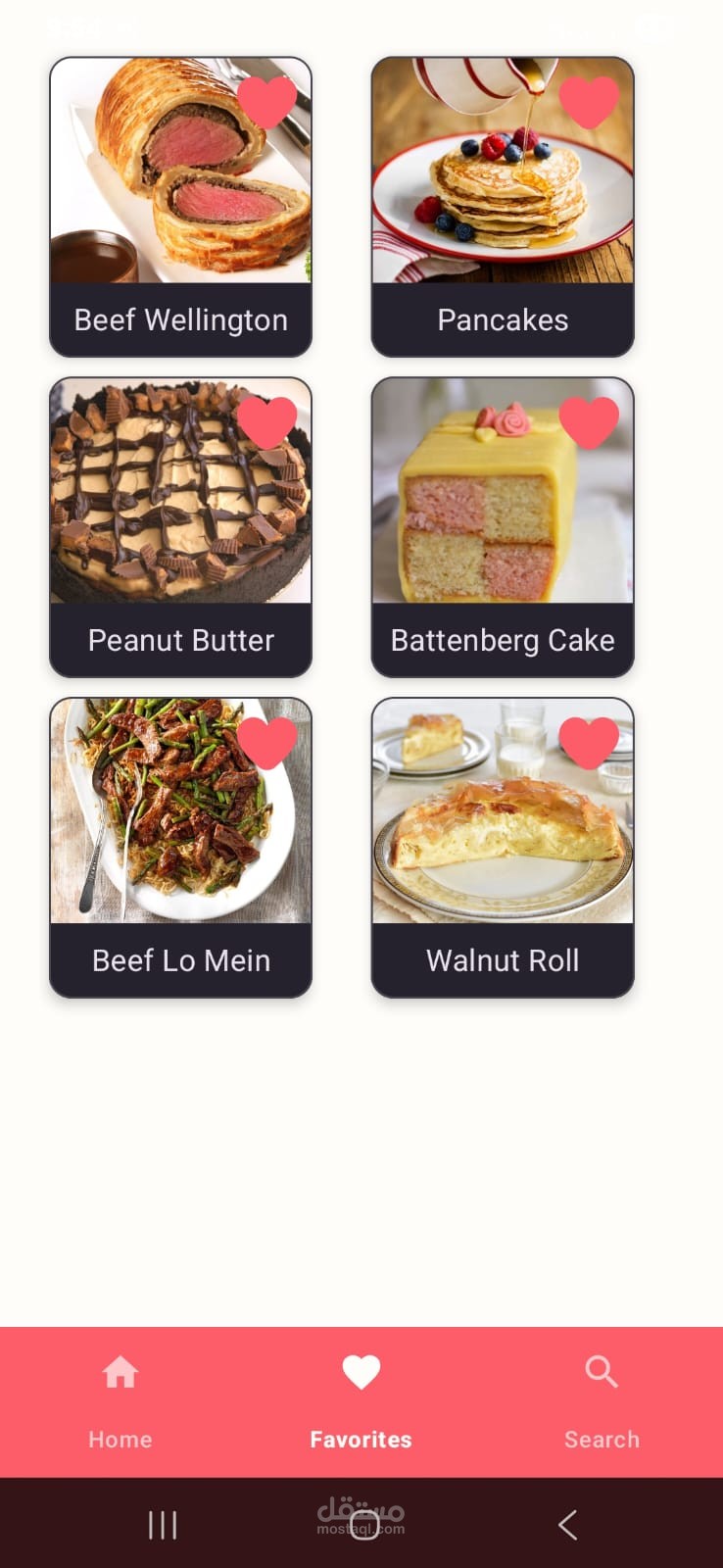Remove Pancakes from favorites via heart
This screenshot has height=1568, width=723.
[589, 101]
